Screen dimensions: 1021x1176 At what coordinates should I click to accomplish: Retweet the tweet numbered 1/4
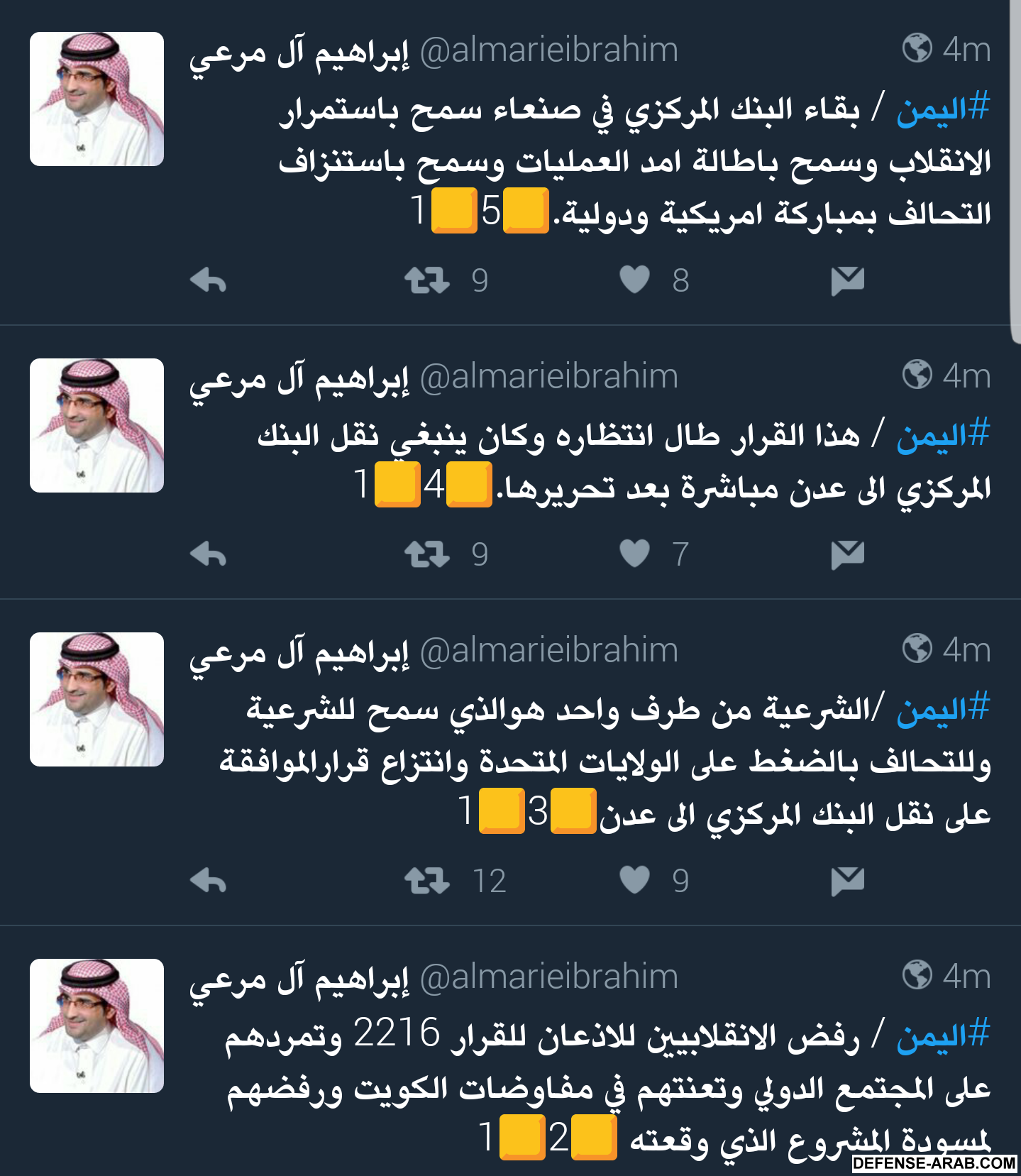point(427,554)
